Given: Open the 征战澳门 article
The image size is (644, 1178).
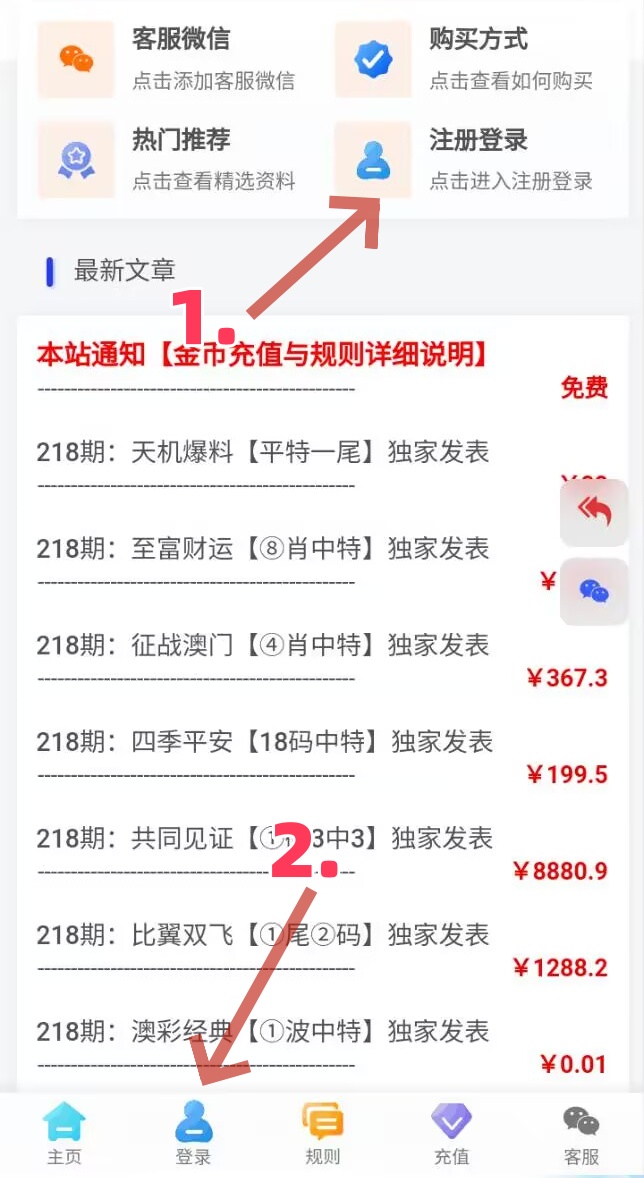Looking at the screenshot, I should [262, 646].
